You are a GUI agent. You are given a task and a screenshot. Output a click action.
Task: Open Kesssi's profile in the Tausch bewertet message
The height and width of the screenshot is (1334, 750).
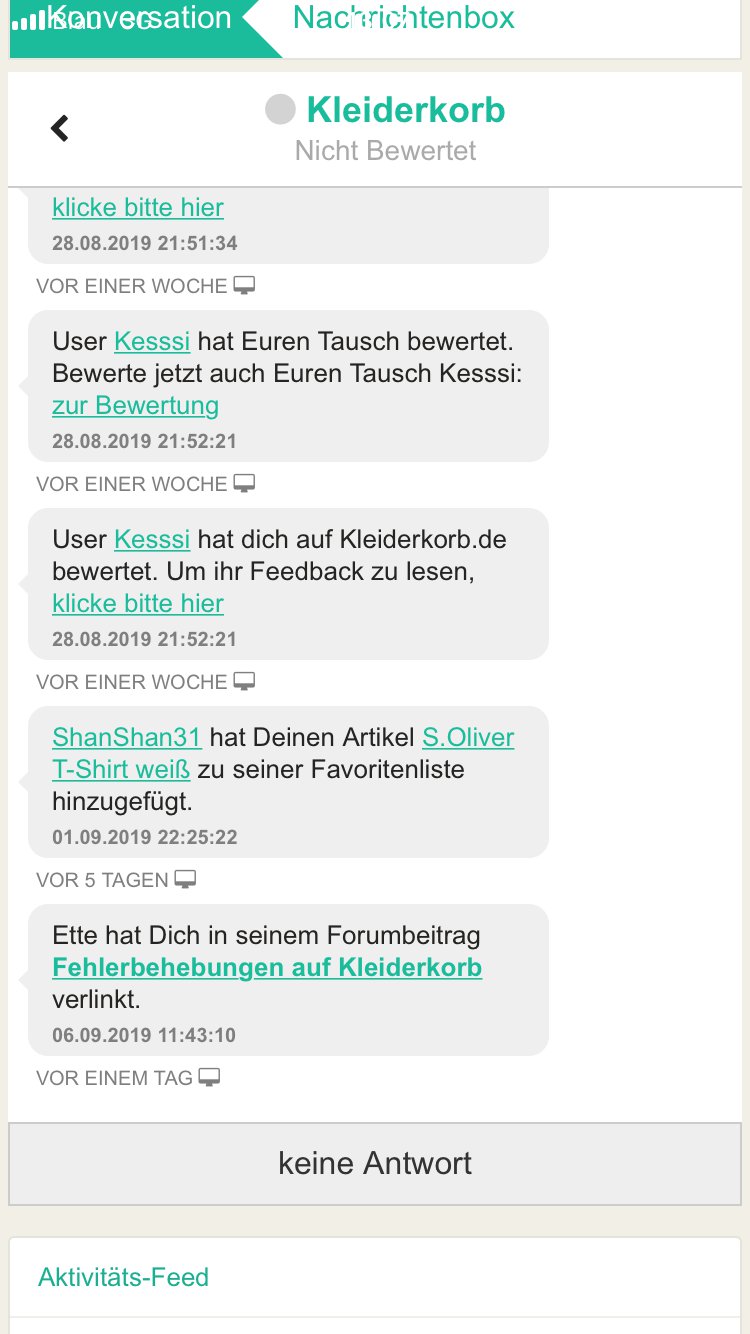tap(152, 341)
